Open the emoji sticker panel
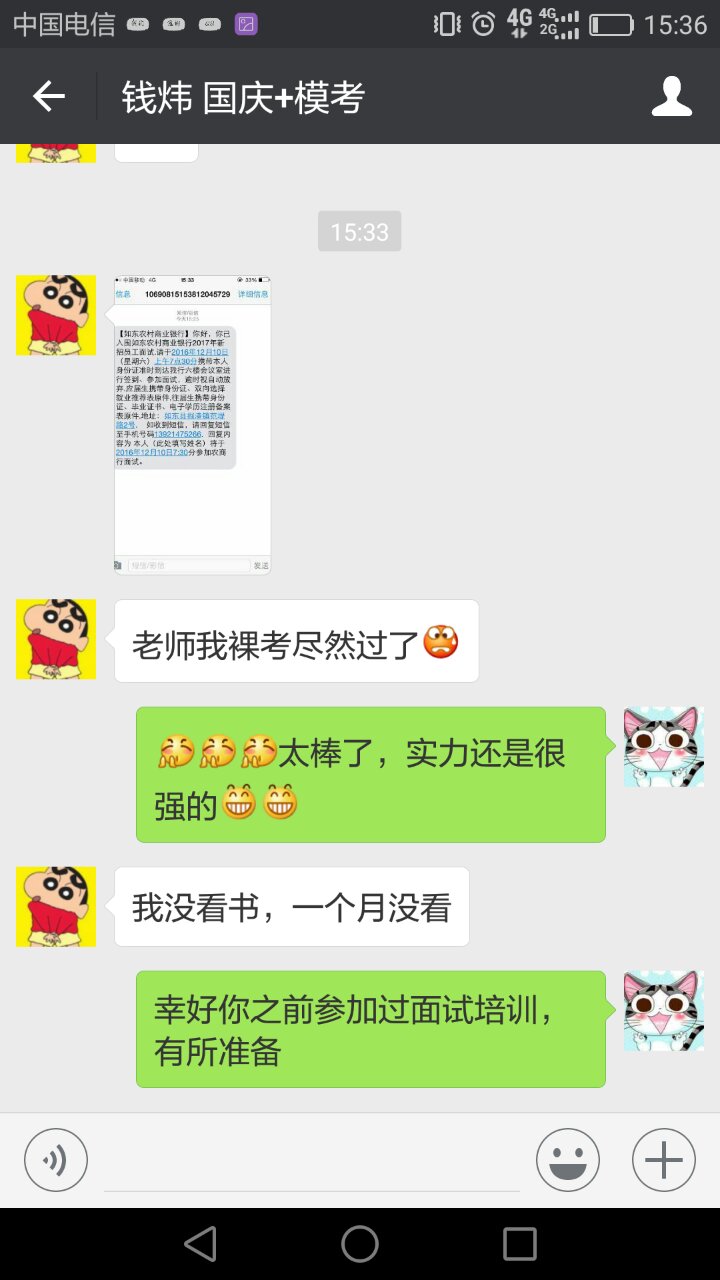The width and height of the screenshot is (720, 1280). (567, 1160)
